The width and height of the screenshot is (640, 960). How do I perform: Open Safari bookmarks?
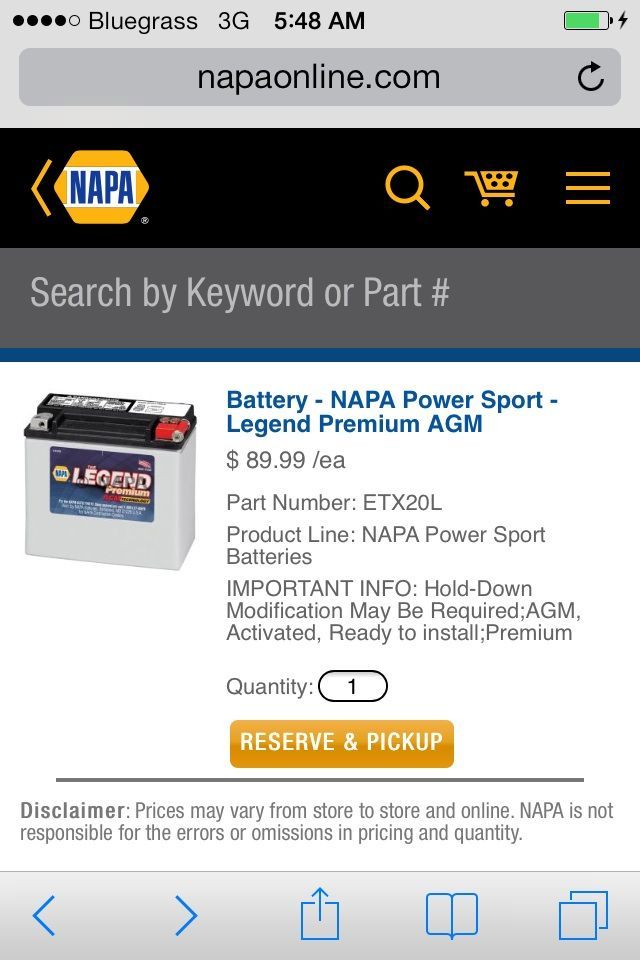click(x=452, y=915)
